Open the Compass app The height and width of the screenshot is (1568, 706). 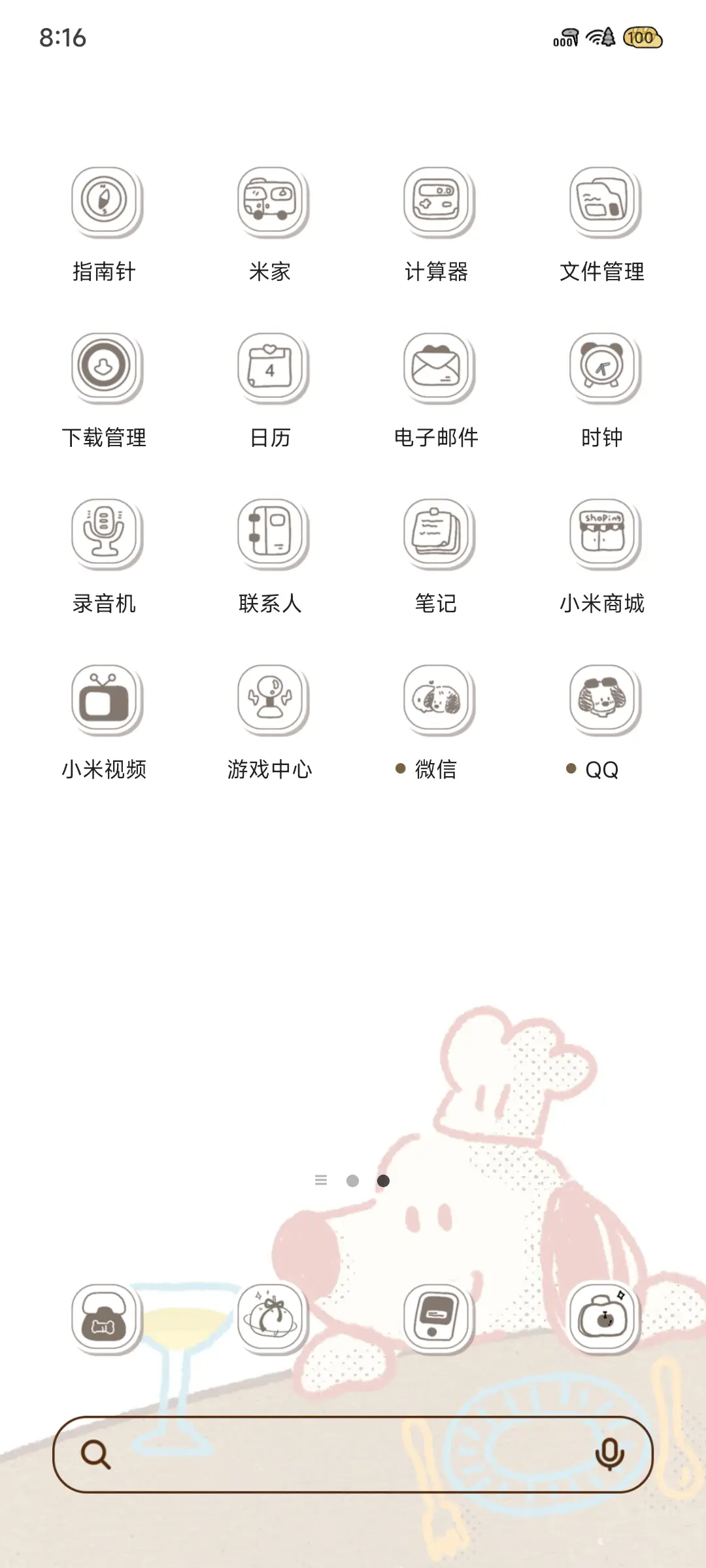106,203
